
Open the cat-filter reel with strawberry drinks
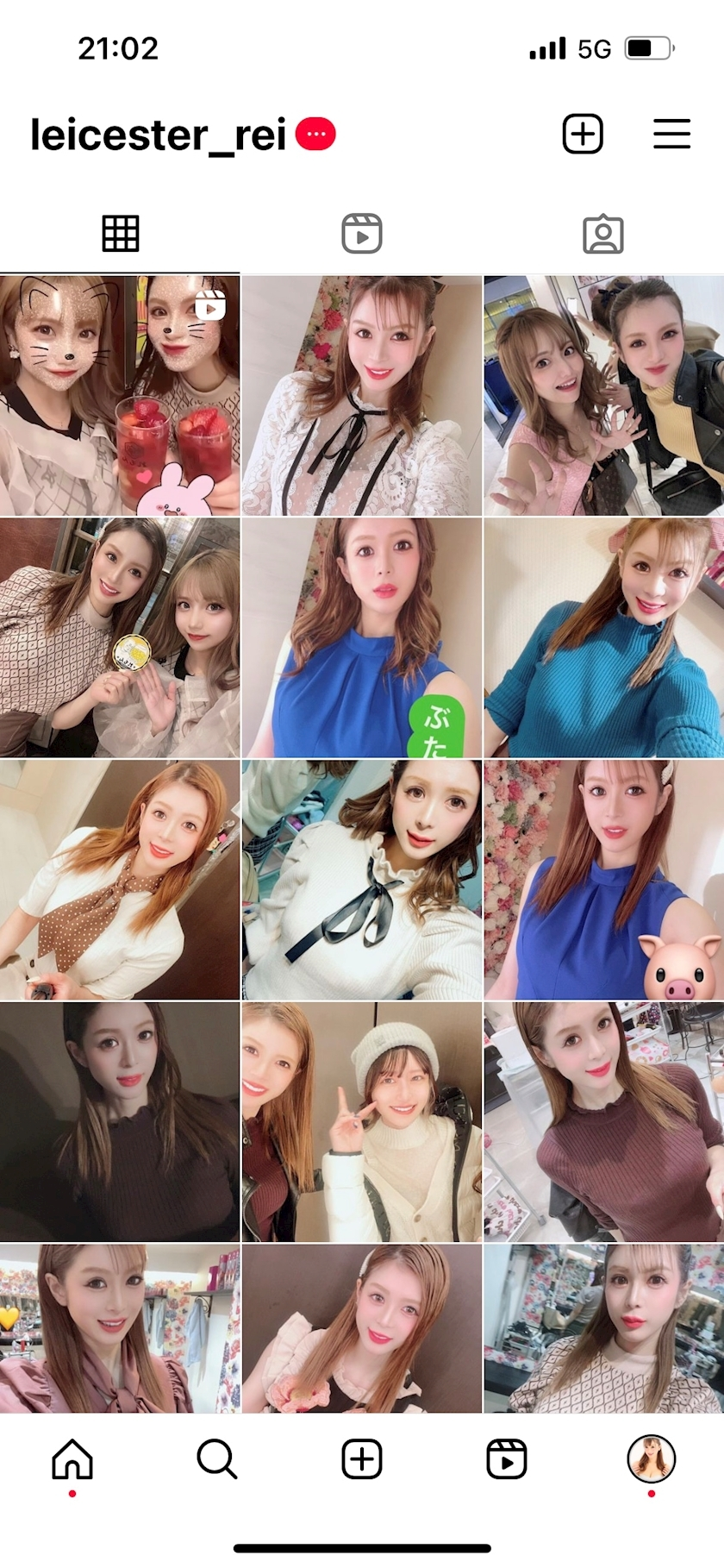120,396
